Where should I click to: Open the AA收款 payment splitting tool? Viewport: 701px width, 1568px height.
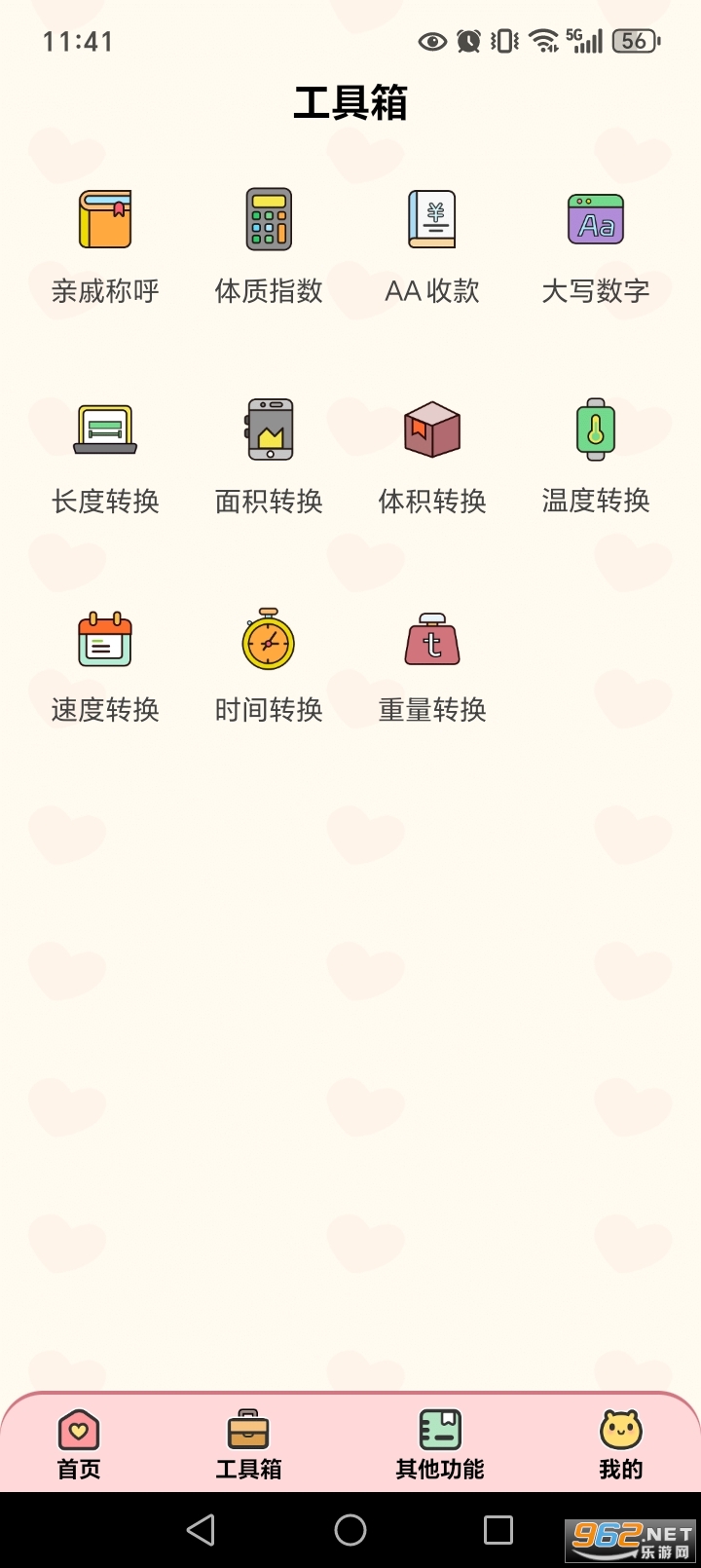431,220
